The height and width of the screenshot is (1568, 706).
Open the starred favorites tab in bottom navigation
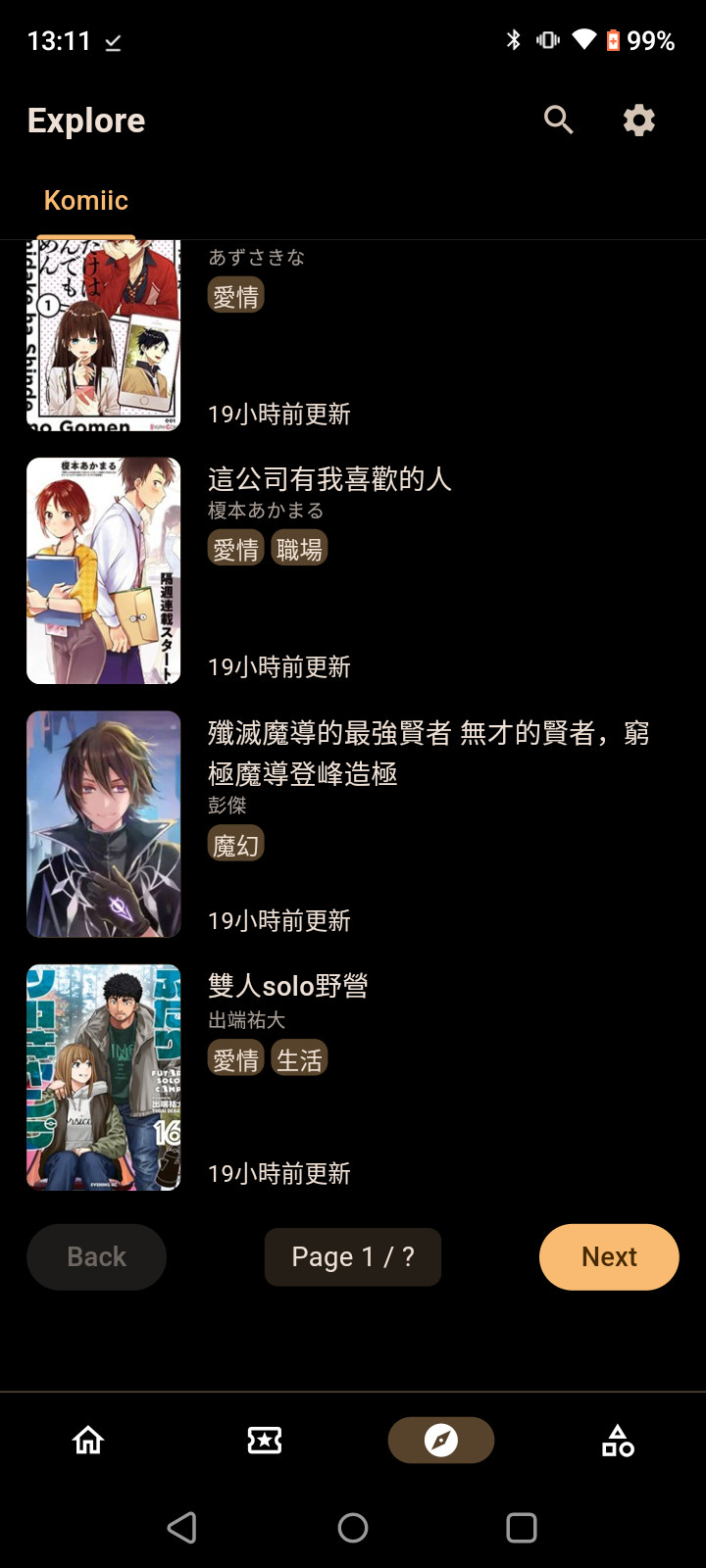265,1440
